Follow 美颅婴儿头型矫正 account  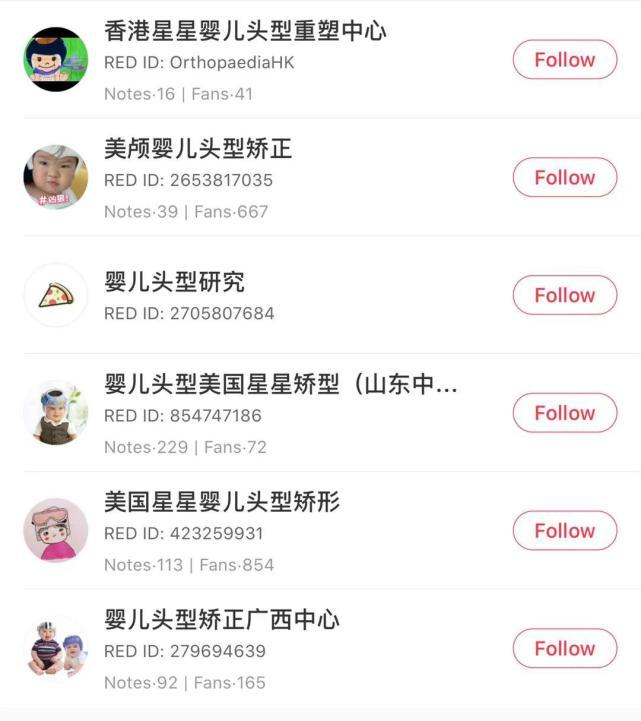click(565, 178)
